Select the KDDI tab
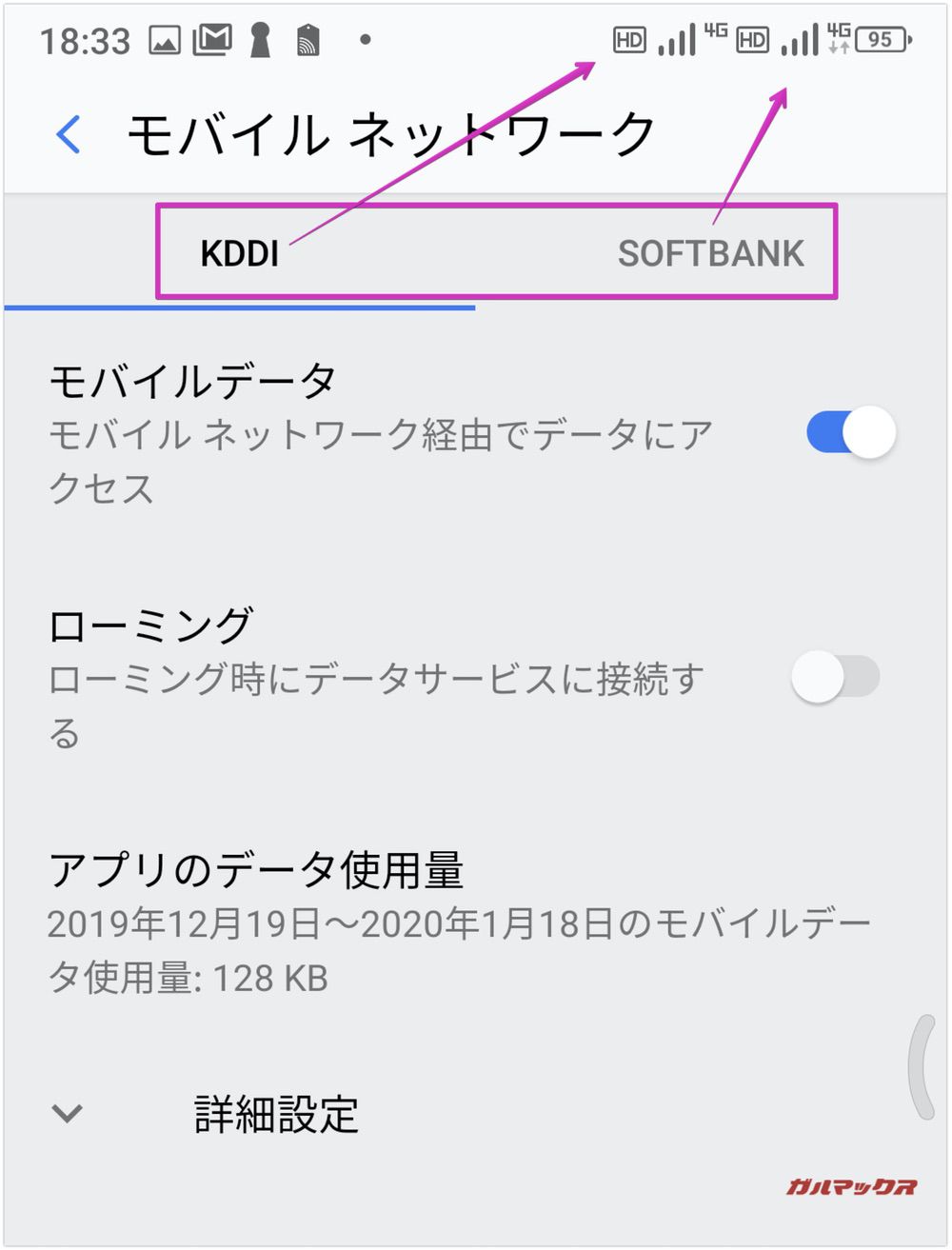The height and width of the screenshot is (1250, 952). pyautogui.click(x=240, y=254)
